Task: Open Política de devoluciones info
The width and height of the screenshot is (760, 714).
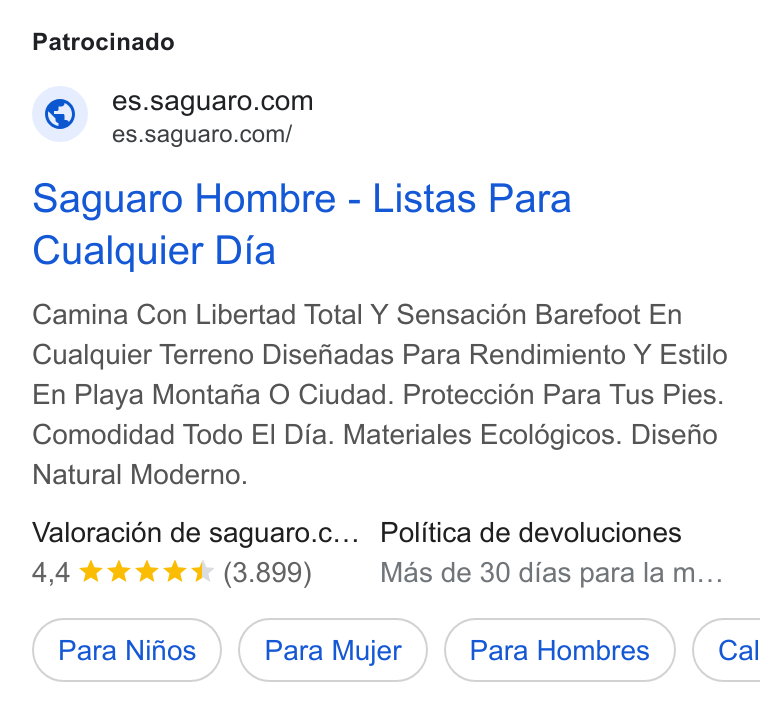Action: click(552, 553)
